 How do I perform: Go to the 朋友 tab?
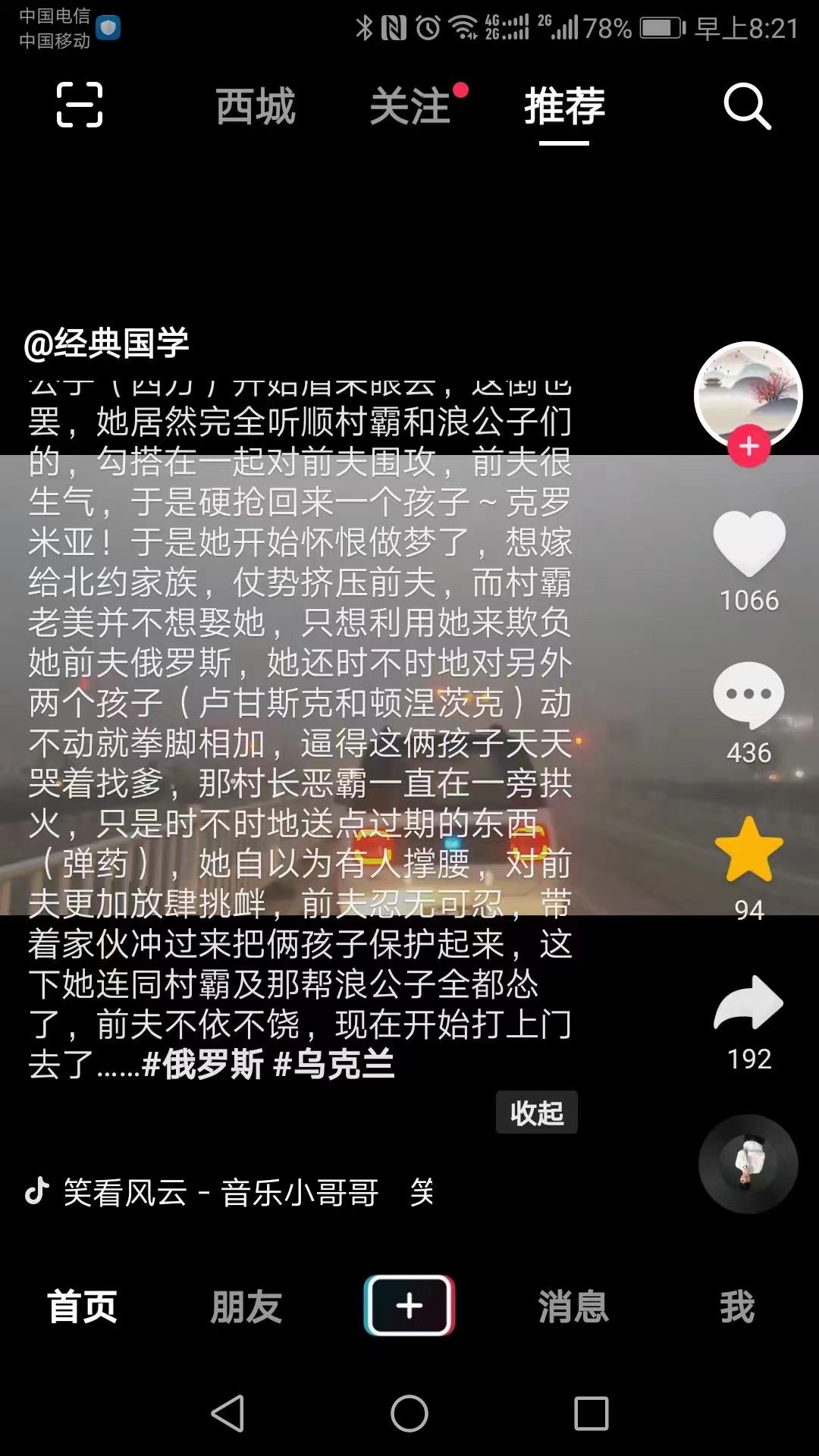click(x=246, y=1307)
